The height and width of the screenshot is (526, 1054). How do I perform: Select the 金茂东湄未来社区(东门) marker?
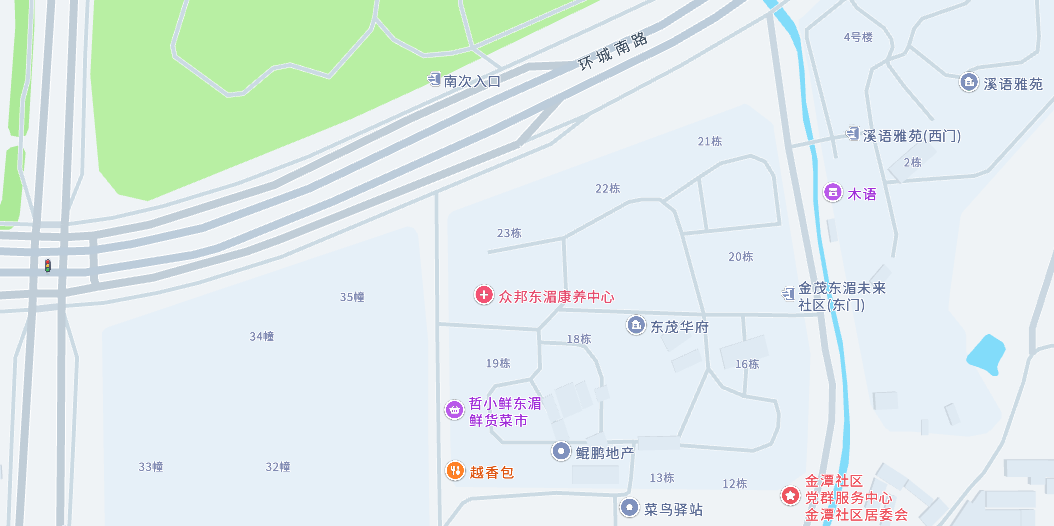[x=788, y=293]
